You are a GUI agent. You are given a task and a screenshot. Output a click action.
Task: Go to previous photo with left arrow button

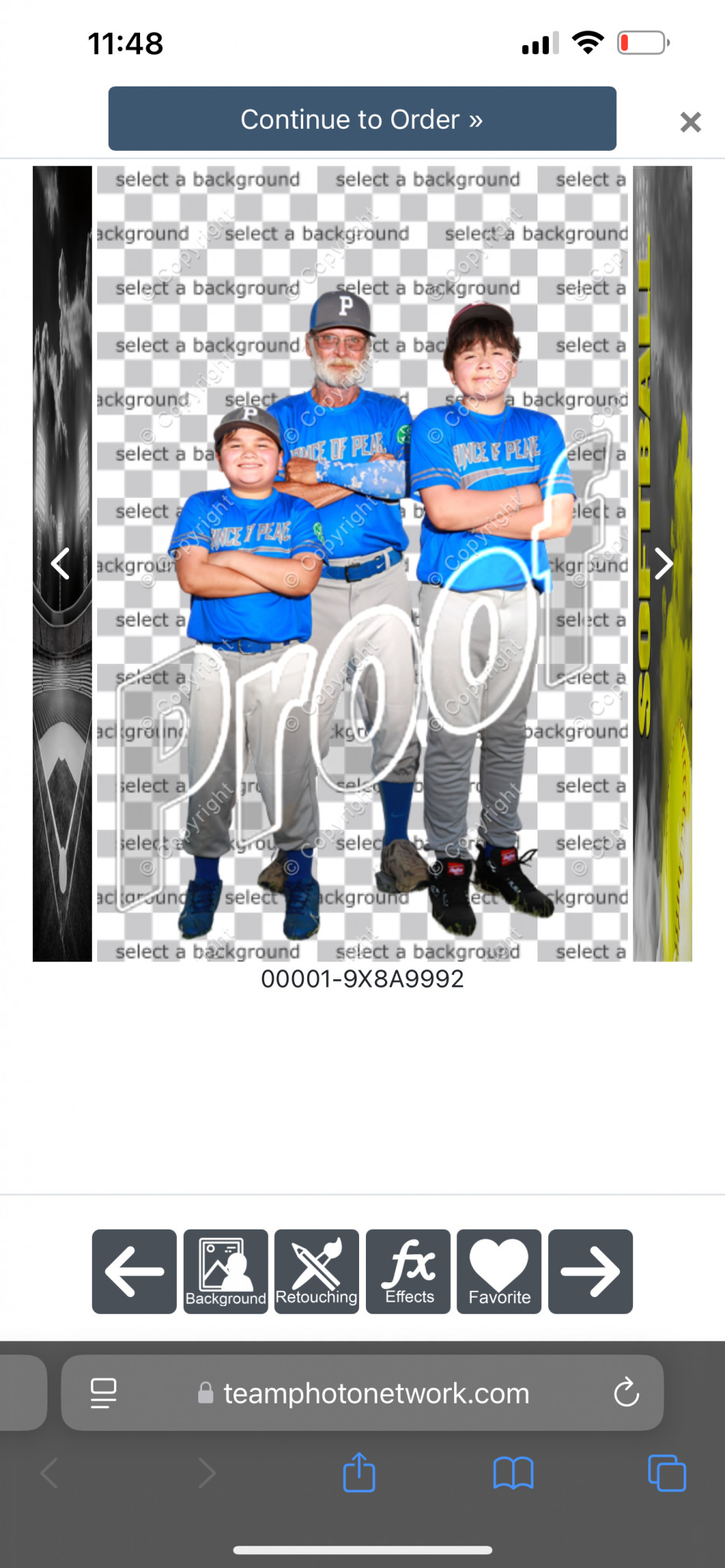click(x=134, y=1272)
